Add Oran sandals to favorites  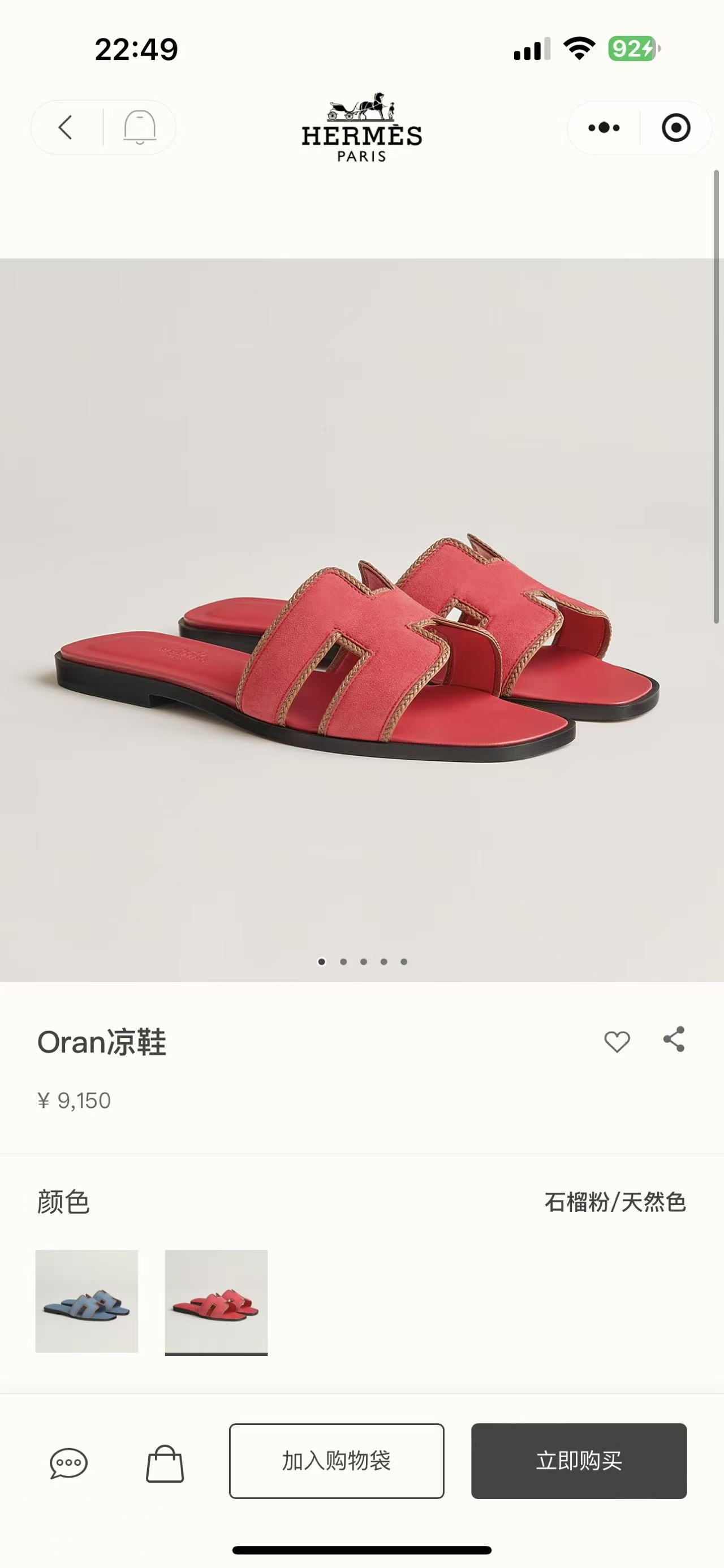click(616, 1042)
